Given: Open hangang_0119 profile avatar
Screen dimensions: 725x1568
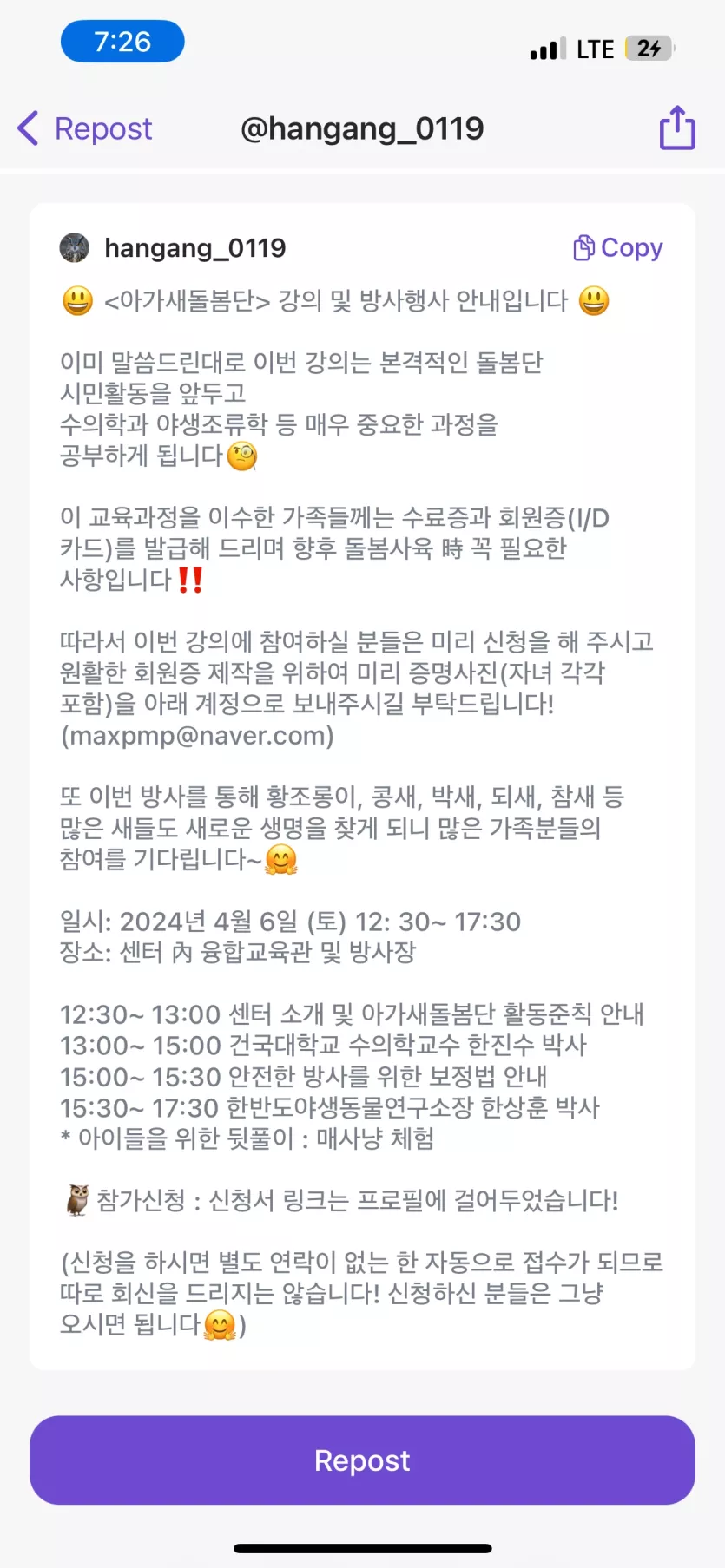Looking at the screenshot, I should [75, 248].
